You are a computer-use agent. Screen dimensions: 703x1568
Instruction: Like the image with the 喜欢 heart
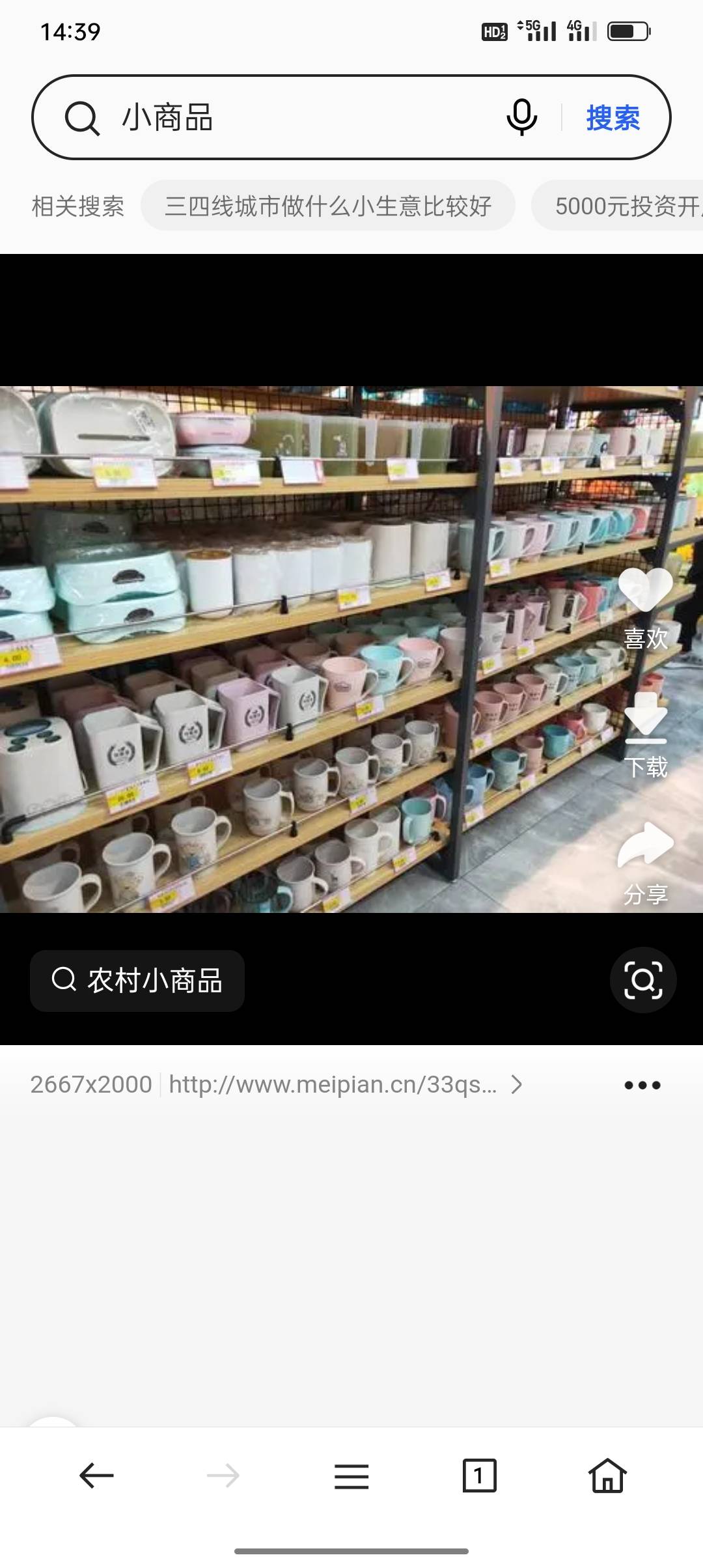[645, 609]
